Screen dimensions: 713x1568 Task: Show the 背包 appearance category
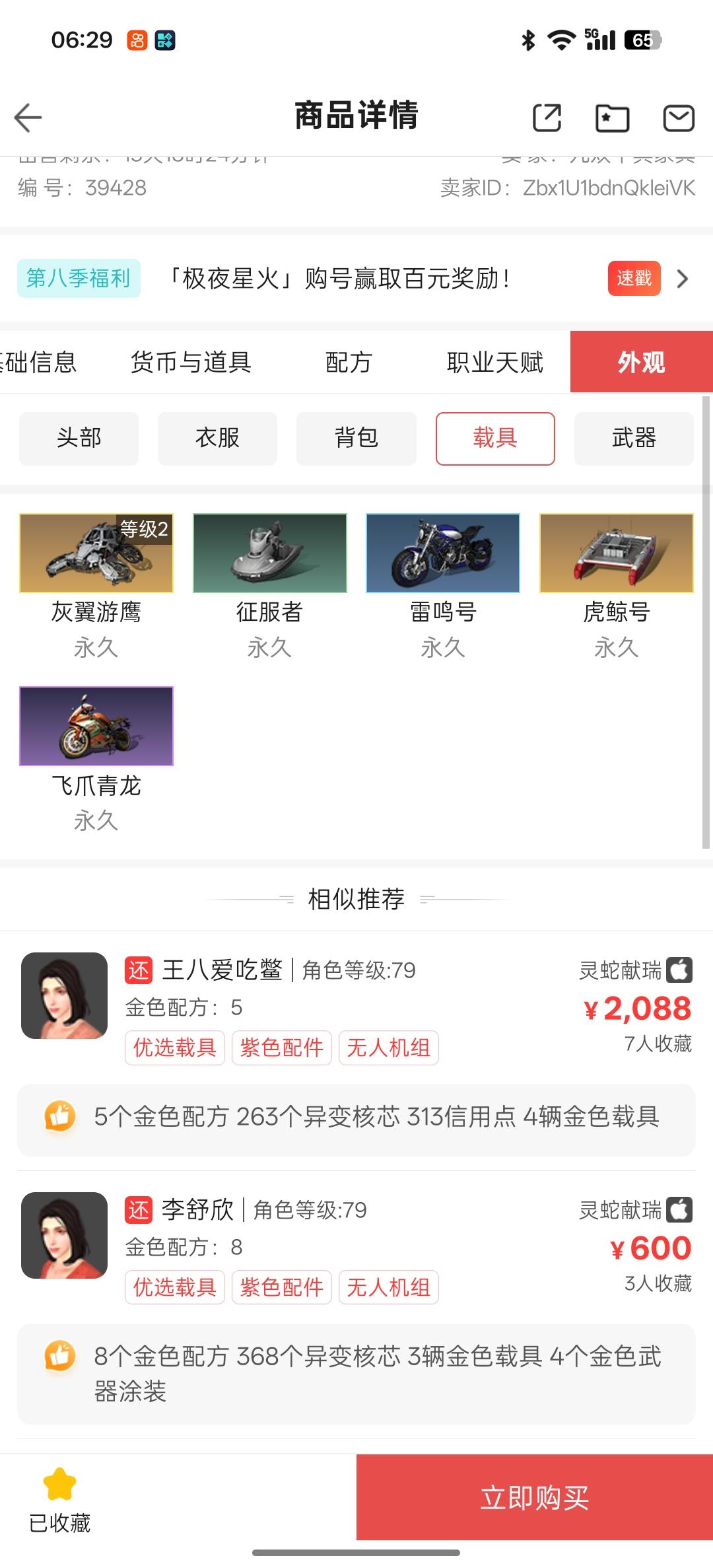point(356,439)
